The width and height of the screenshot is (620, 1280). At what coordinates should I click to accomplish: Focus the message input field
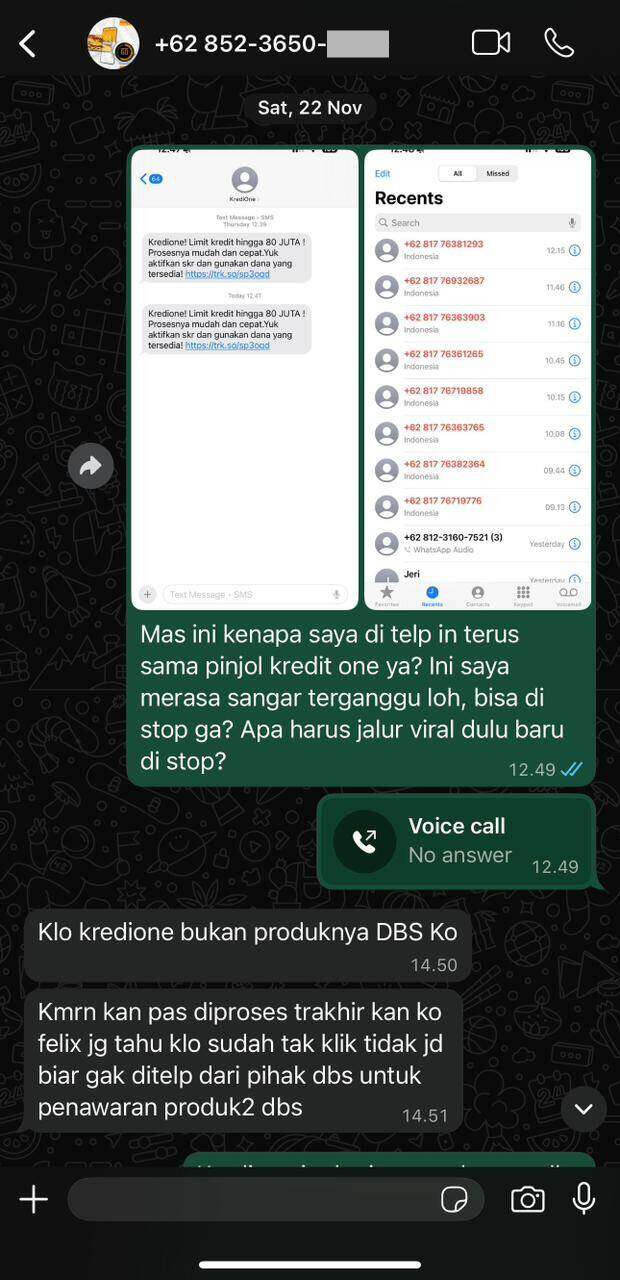pyautogui.click(x=250, y=1199)
